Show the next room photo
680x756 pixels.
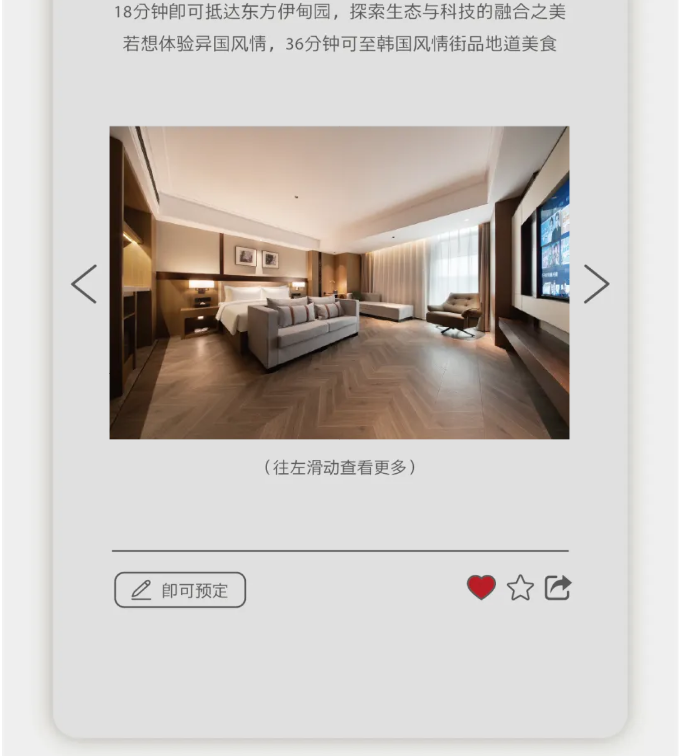[596, 284]
